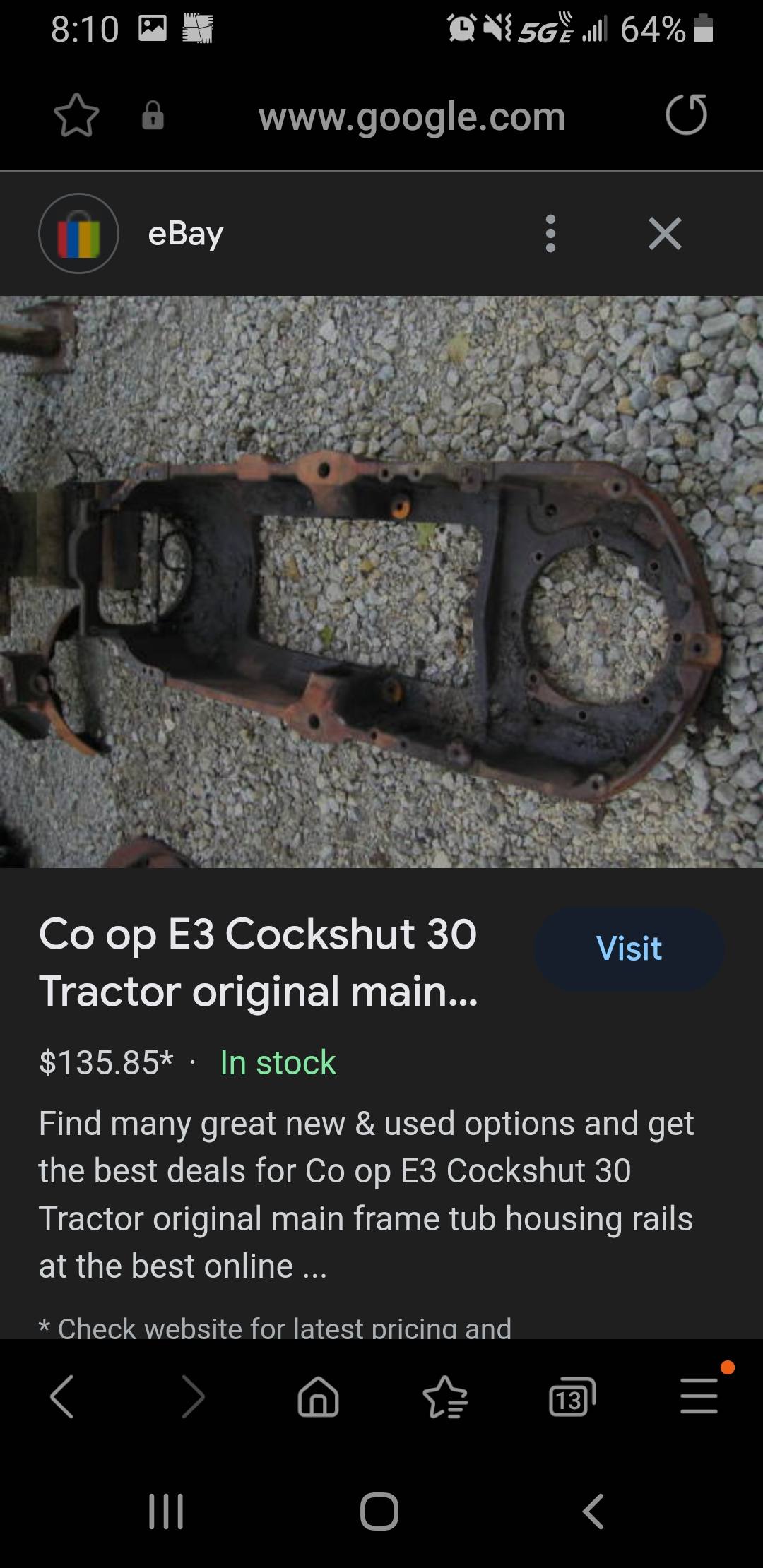763x1568 pixels.
Task: Open the browser hamburger menu
Action: [699, 1397]
